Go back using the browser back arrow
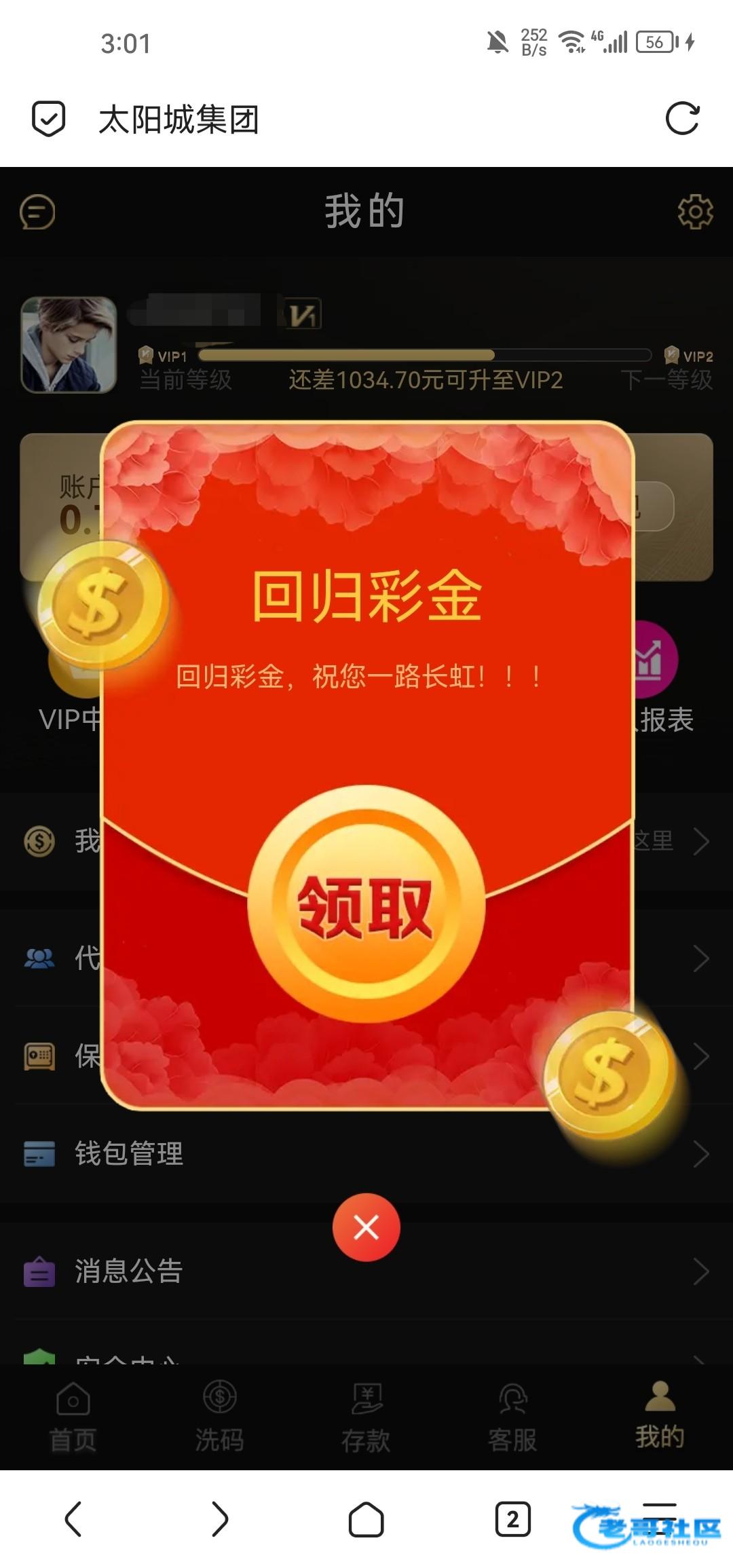The height and width of the screenshot is (1568, 733). click(x=73, y=1518)
